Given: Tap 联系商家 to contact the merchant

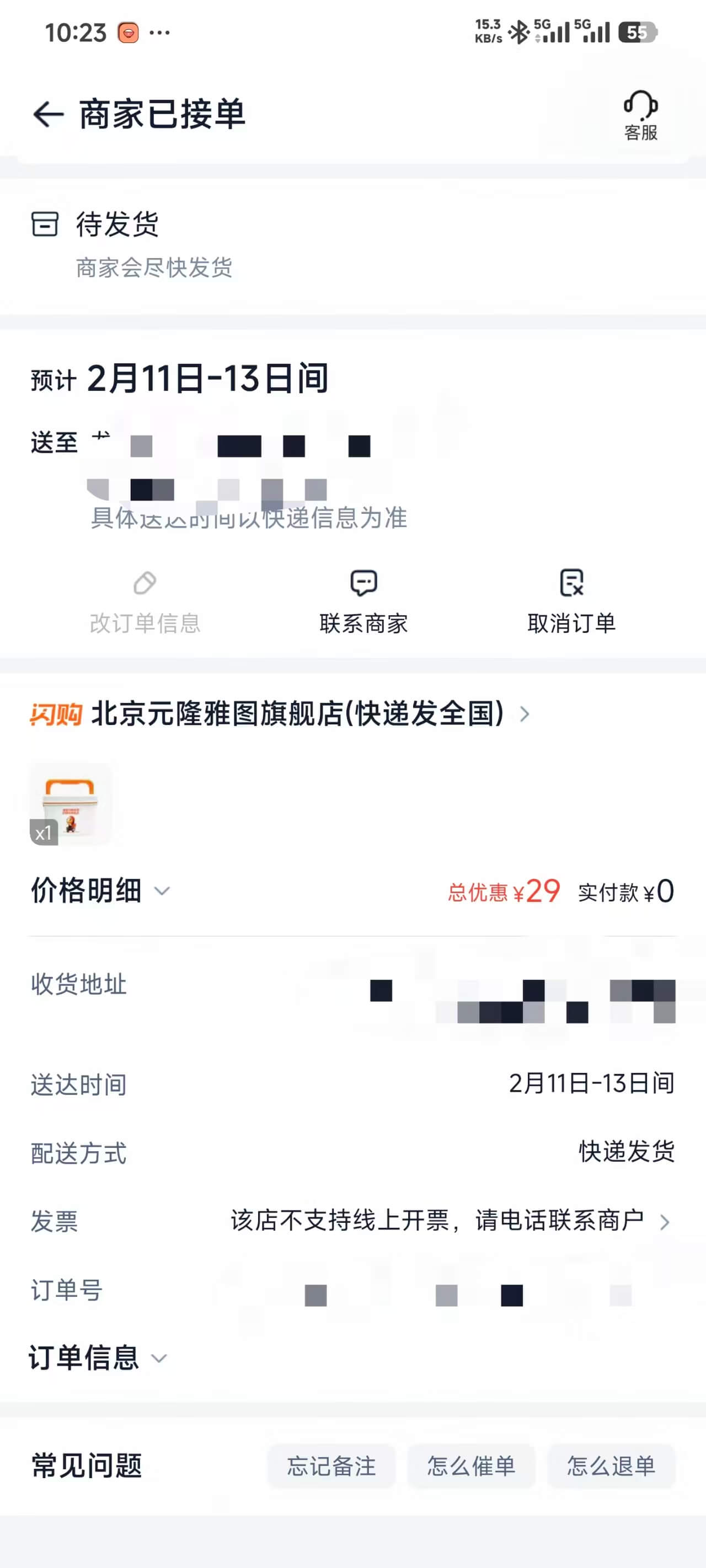Looking at the screenshot, I should click(363, 602).
